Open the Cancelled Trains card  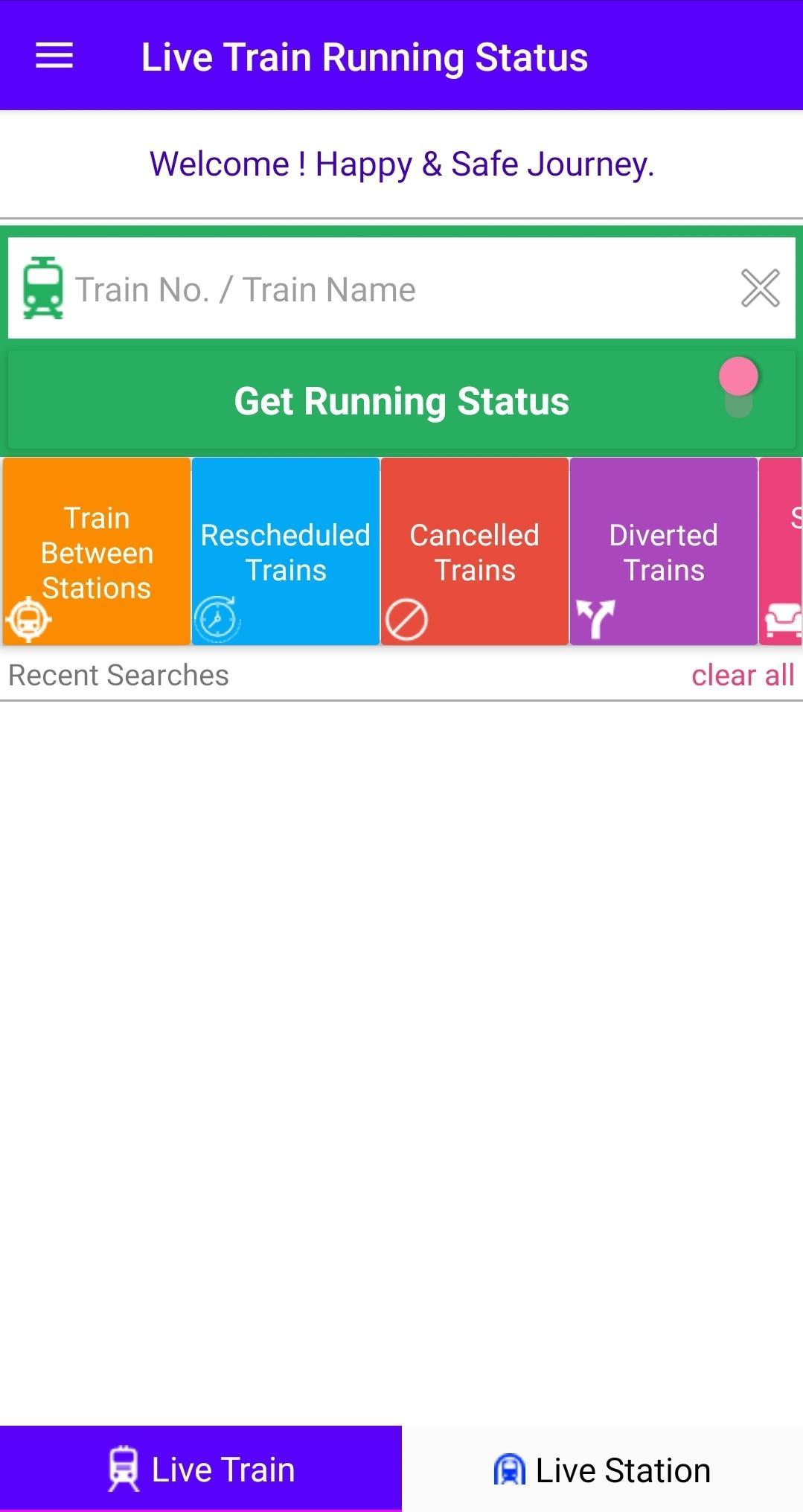475,551
